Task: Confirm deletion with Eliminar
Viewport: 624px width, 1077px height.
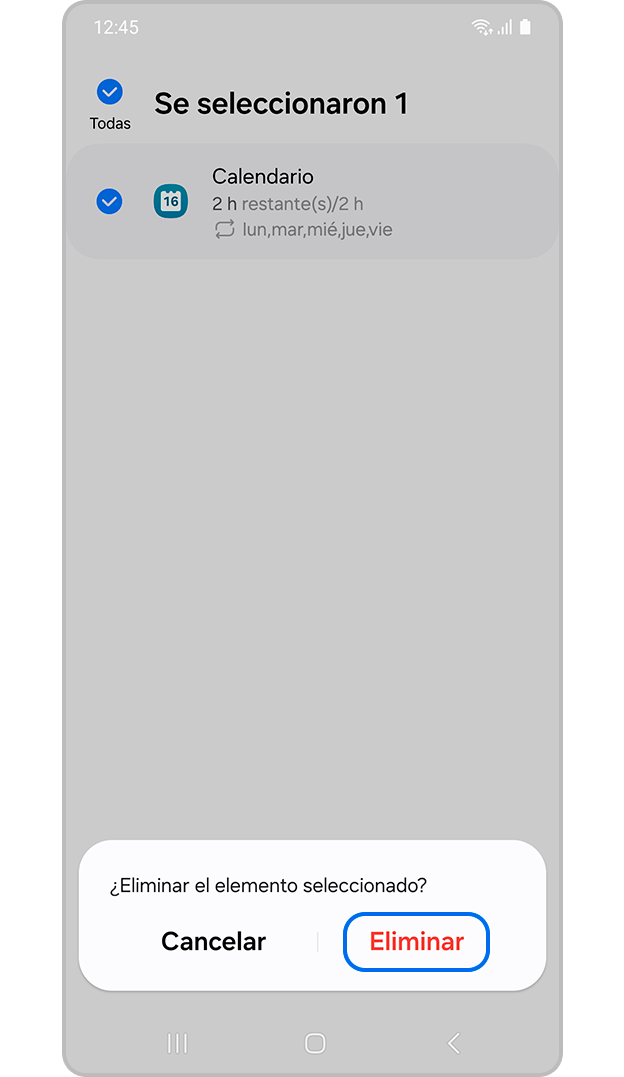Action: click(x=416, y=942)
